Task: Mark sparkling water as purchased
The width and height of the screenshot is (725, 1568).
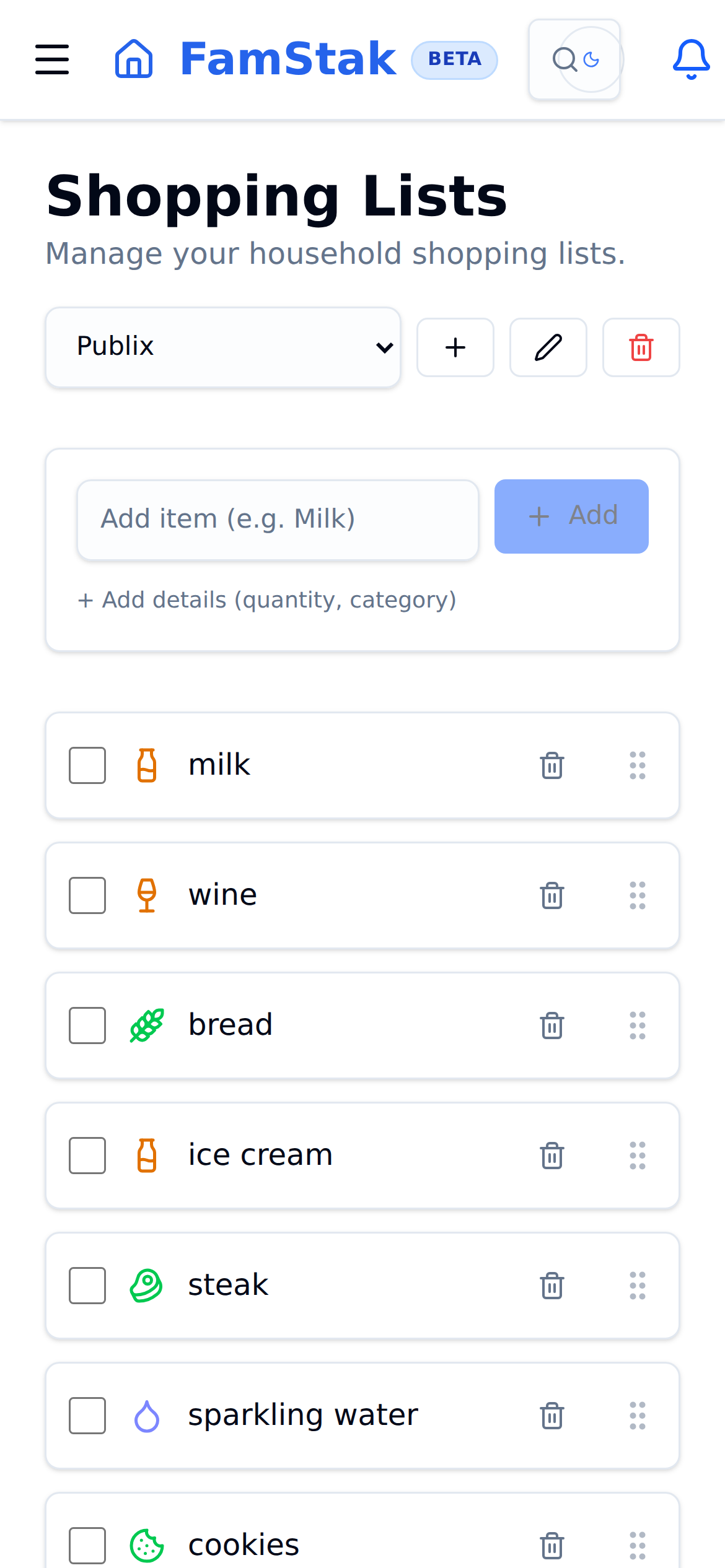Action: 87,1416
